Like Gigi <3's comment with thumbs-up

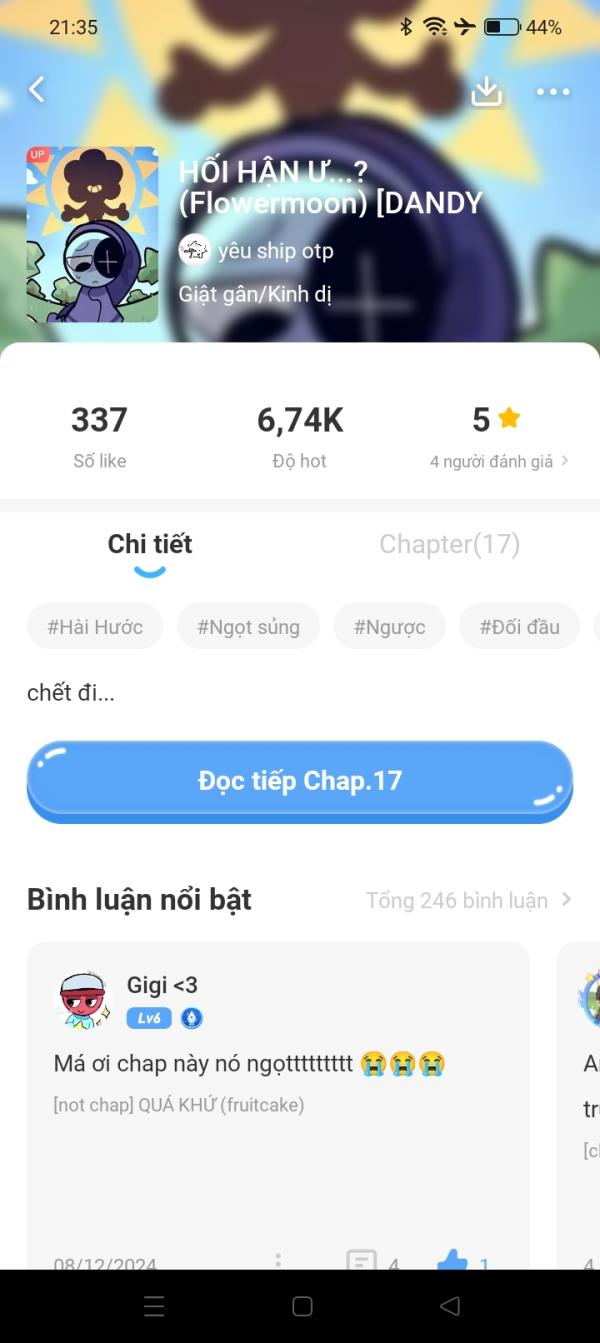[x=453, y=1262]
